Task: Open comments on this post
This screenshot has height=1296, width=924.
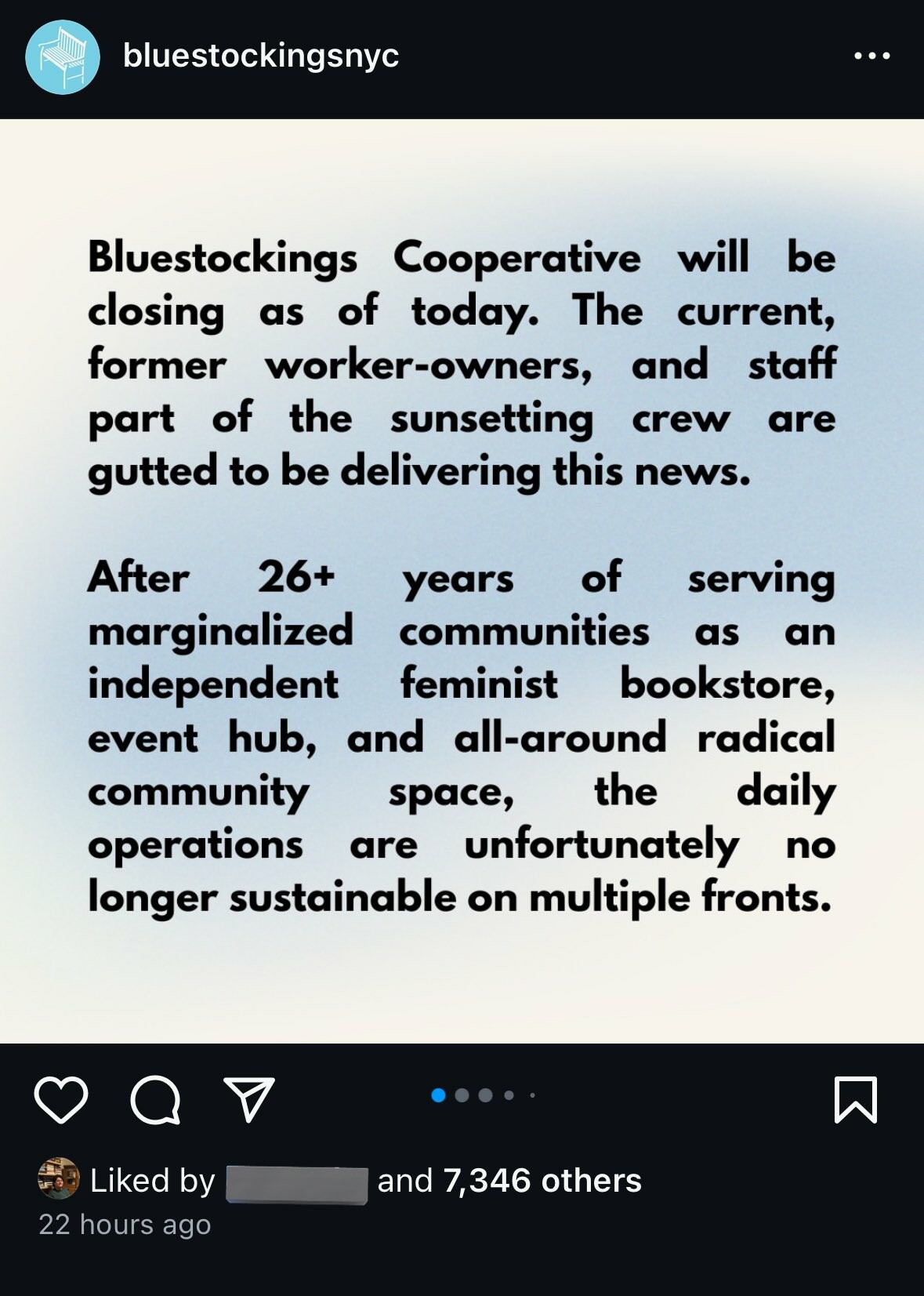Action: pyautogui.click(x=155, y=1100)
